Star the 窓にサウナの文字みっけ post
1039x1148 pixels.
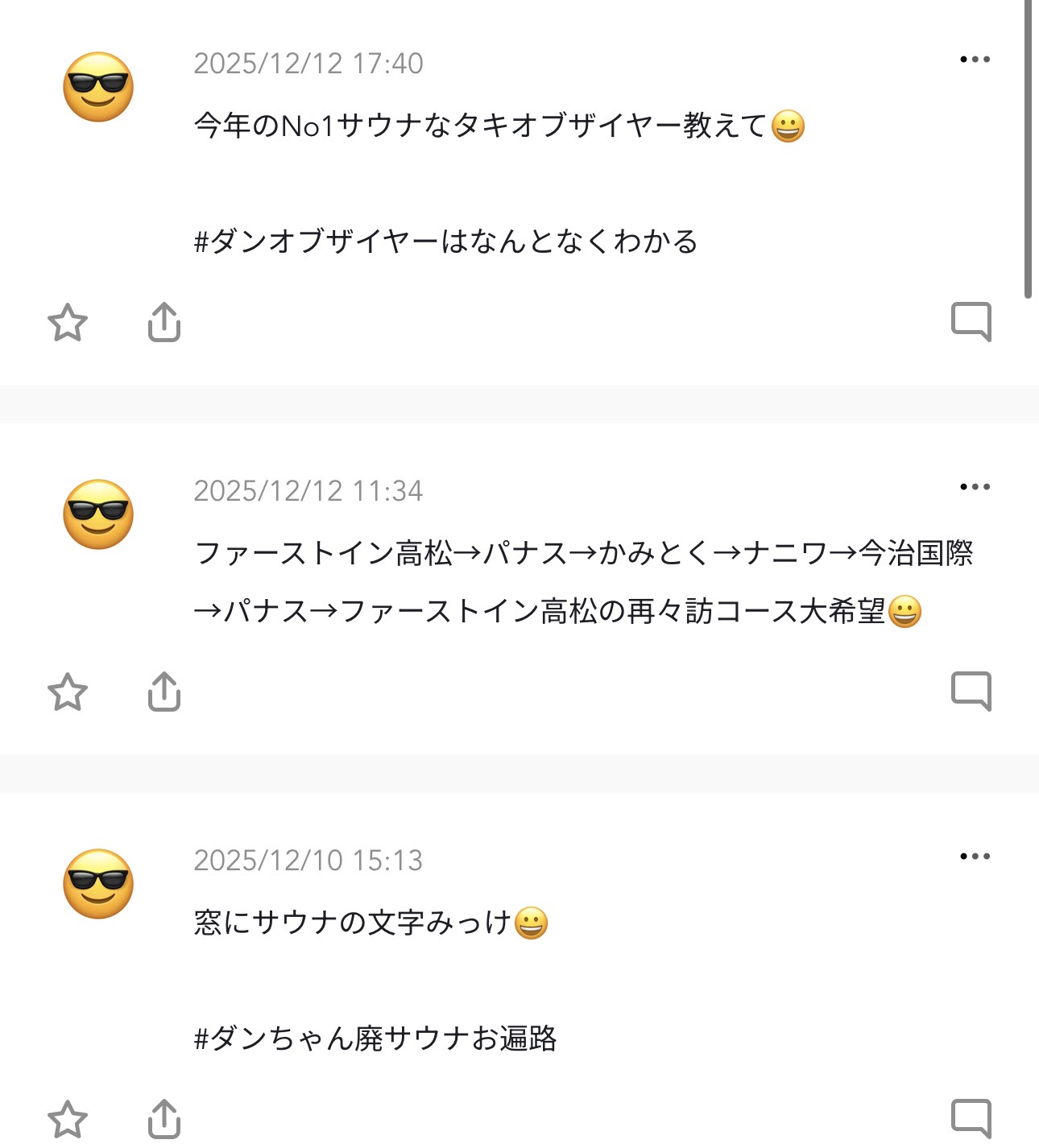pyautogui.click(x=68, y=1119)
